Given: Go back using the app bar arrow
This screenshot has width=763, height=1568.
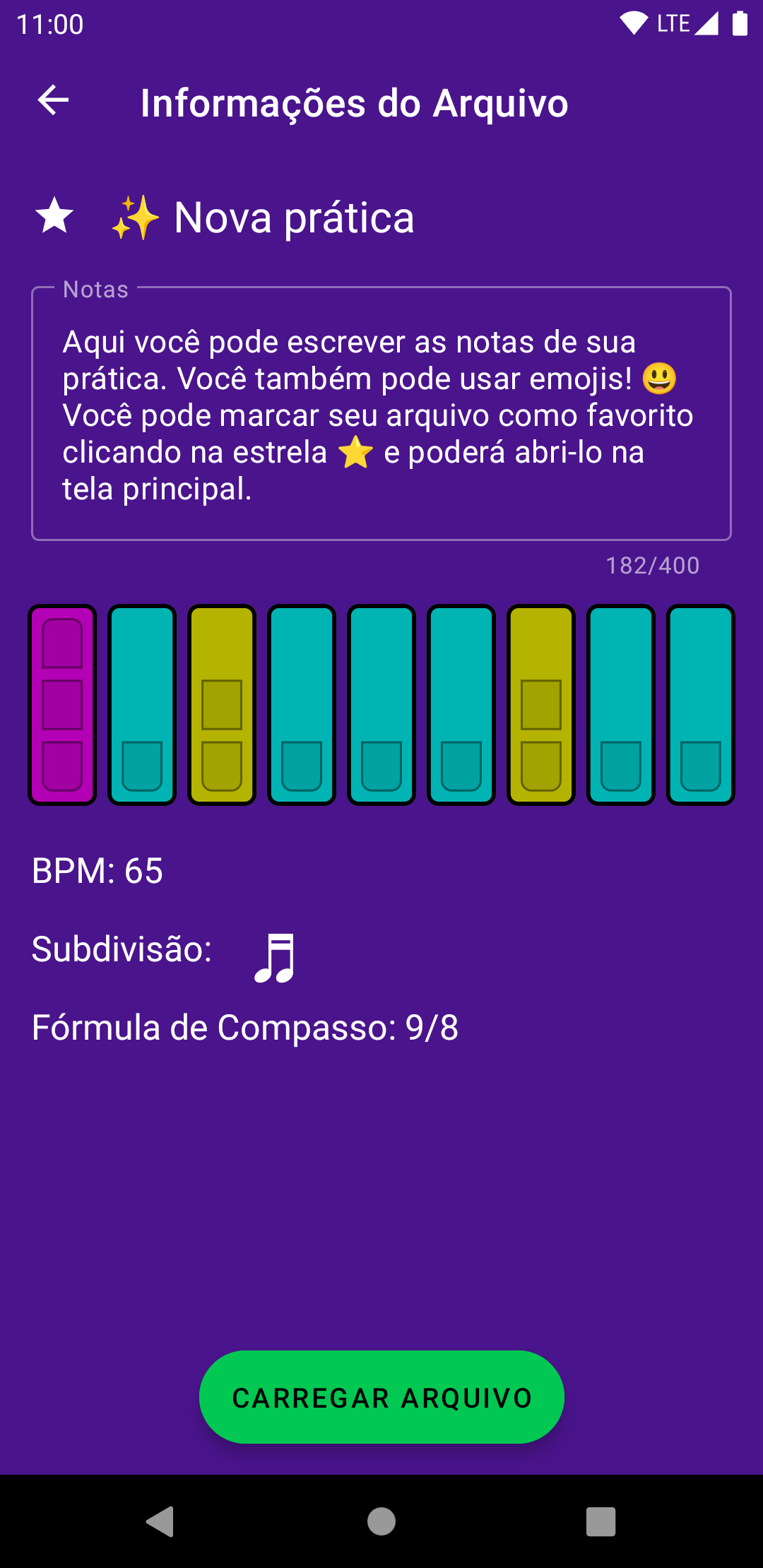Looking at the screenshot, I should click(53, 100).
